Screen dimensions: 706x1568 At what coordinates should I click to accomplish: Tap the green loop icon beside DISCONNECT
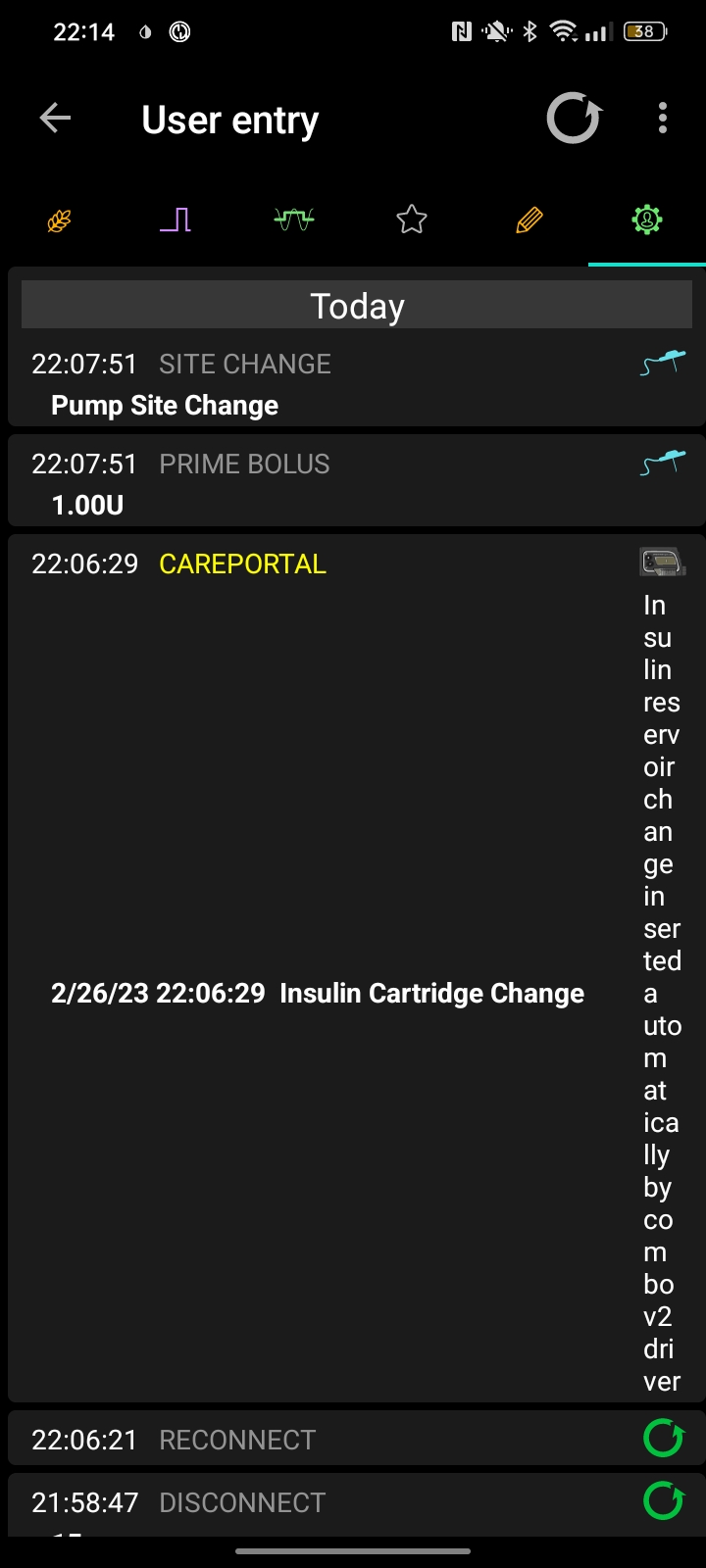click(x=663, y=1498)
